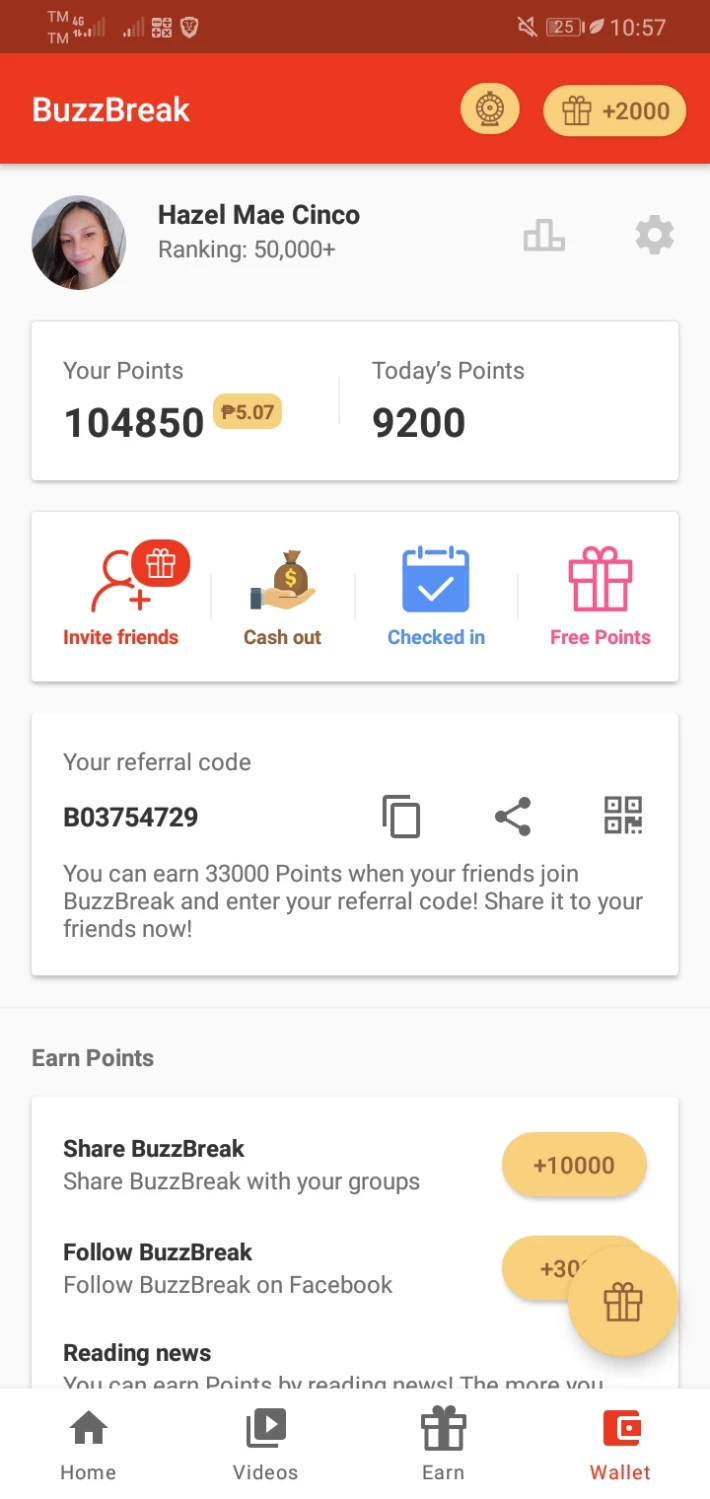Image resolution: width=710 pixels, height=1499 pixels.
Task: Open Free Points
Action: click(x=600, y=596)
